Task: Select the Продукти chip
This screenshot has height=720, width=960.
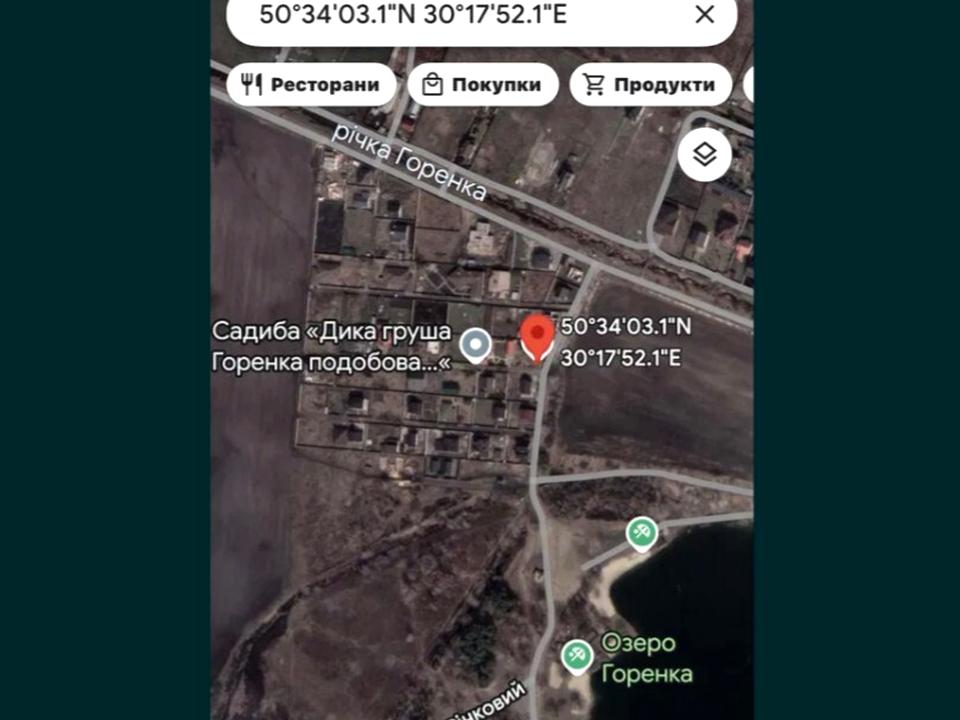Action: [x=650, y=85]
